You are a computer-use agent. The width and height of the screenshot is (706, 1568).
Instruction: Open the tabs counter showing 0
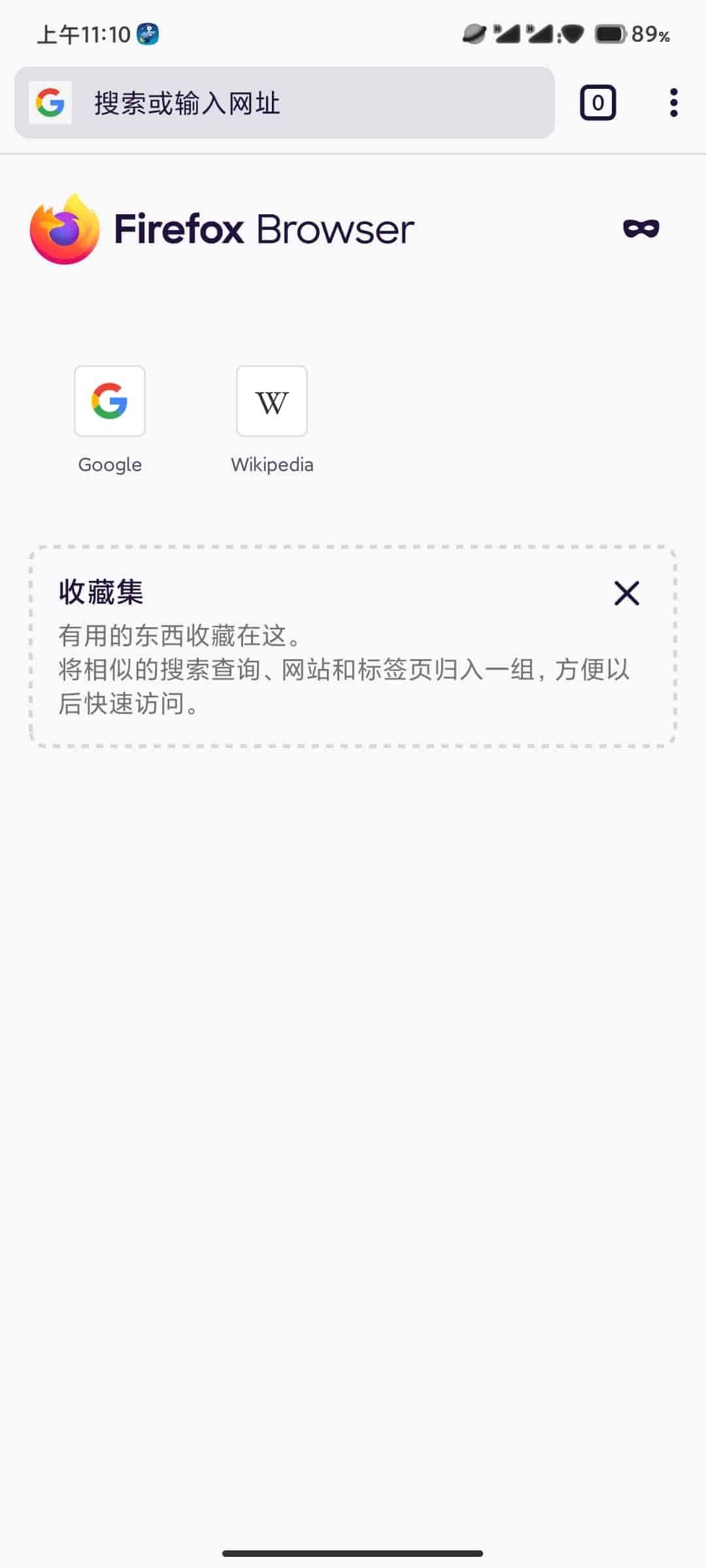(597, 103)
